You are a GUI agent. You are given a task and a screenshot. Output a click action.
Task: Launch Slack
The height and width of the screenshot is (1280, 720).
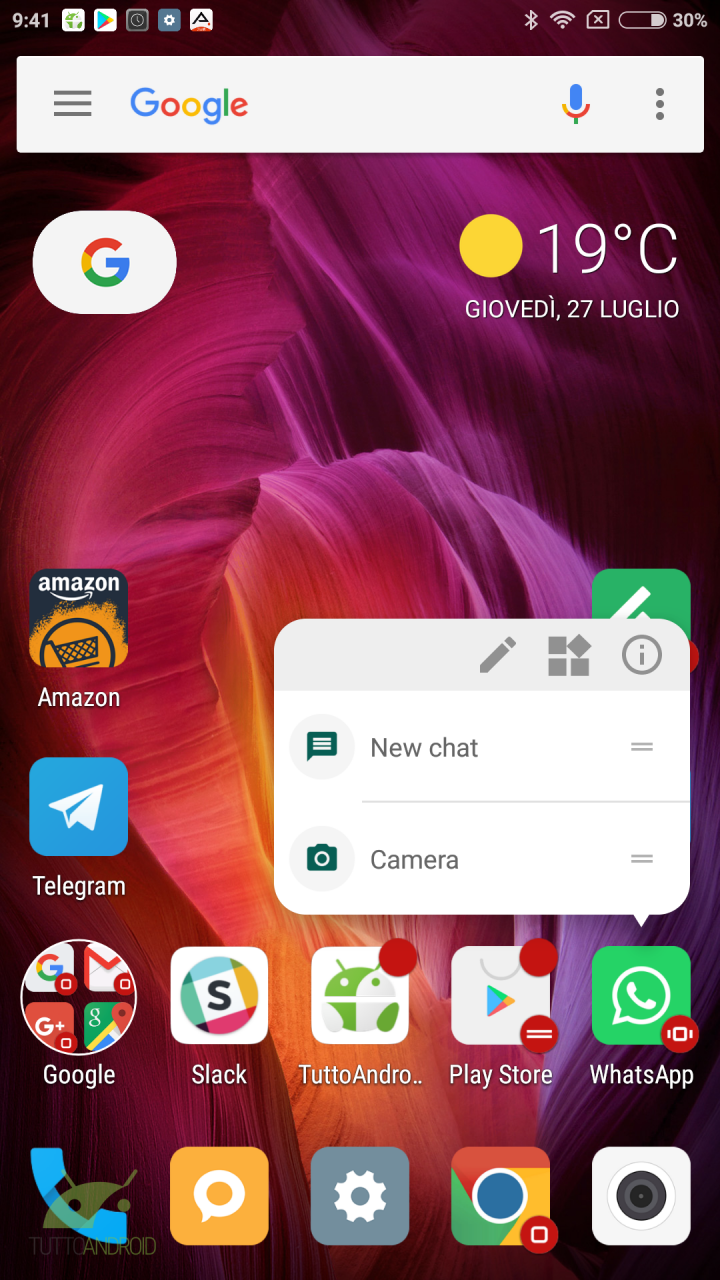coord(219,1016)
